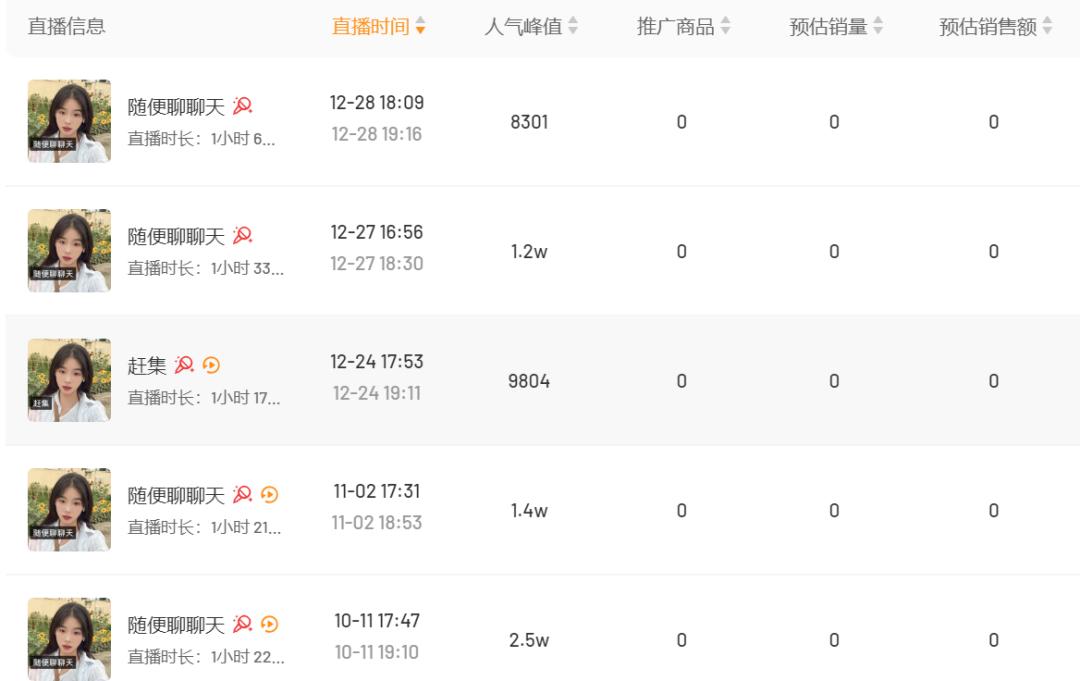Sort by 人气峰值 column
The width and height of the screenshot is (1080, 681).
click(531, 27)
